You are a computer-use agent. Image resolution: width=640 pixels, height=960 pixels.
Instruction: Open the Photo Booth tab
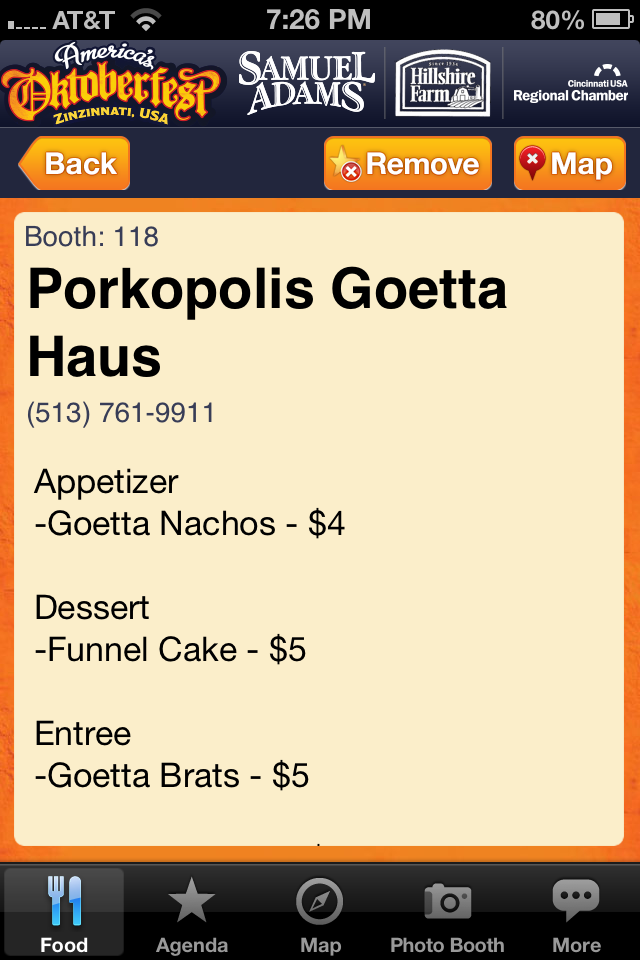pyautogui.click(x=447, y=914)
